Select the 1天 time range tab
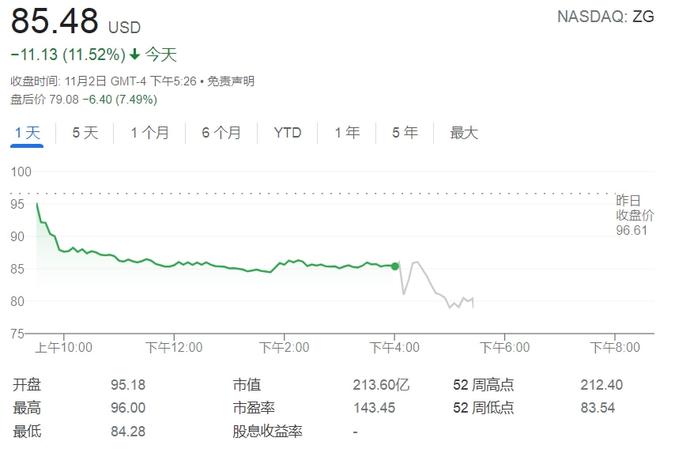Screen dimensions: 690x449 pos(27,132)
